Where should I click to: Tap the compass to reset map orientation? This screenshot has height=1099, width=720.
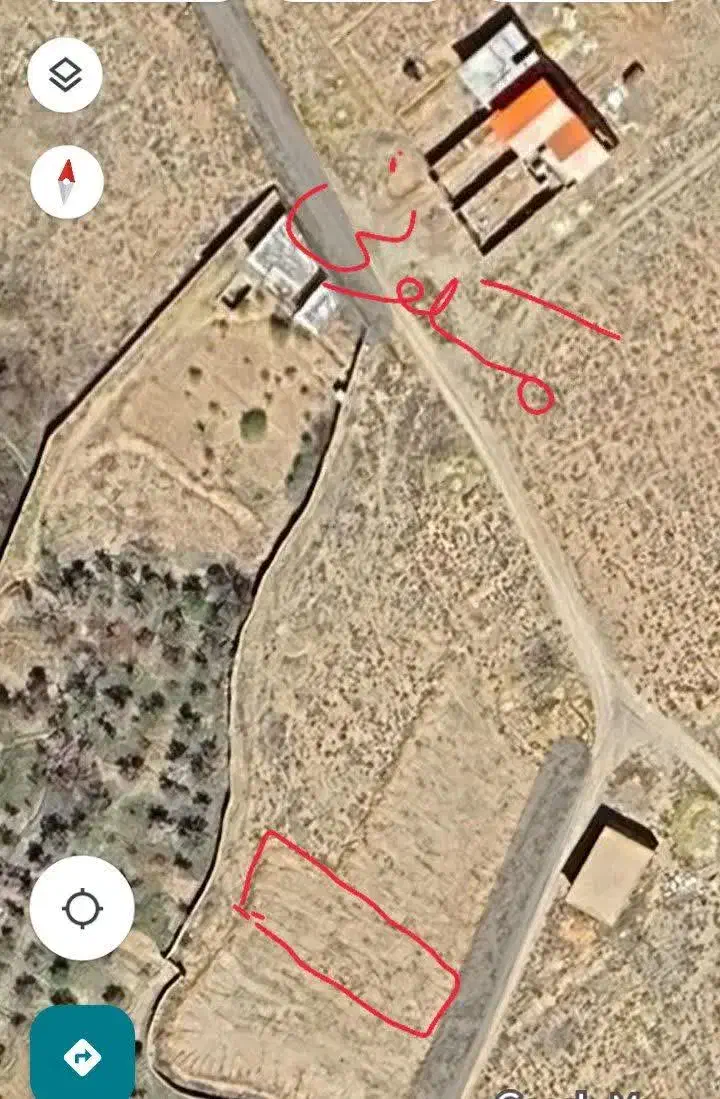click(67, 182)
